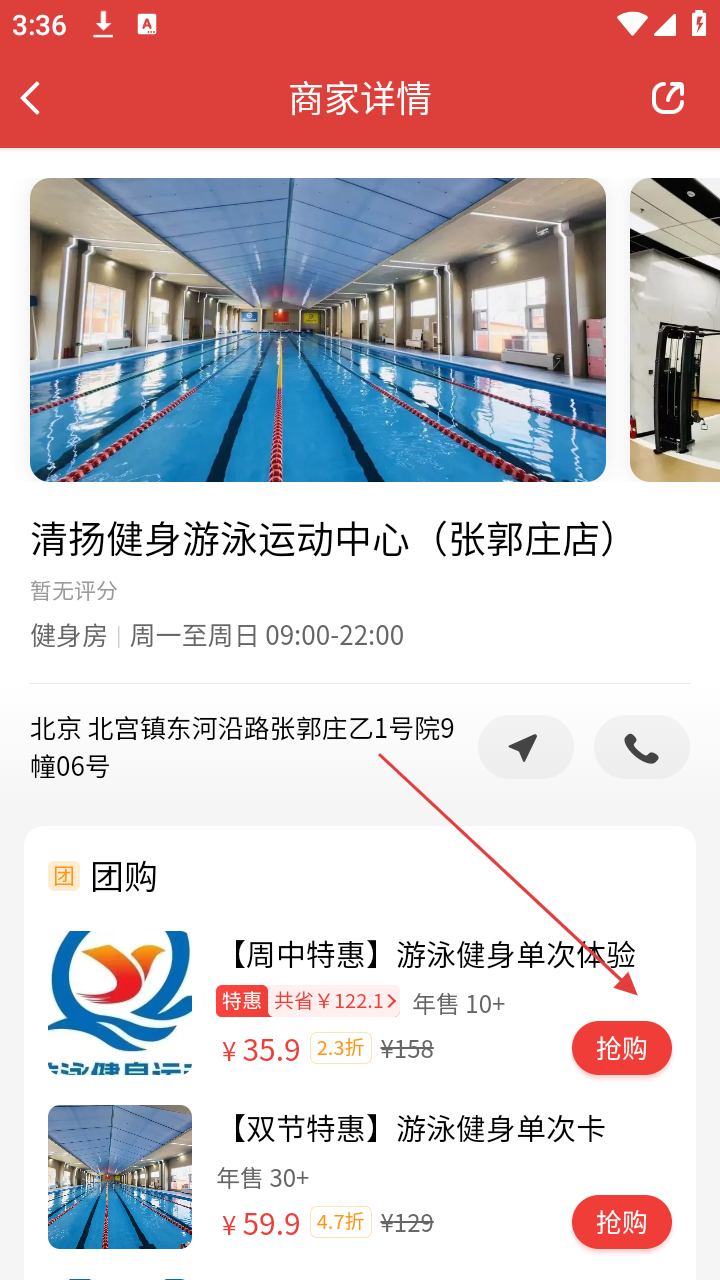Image resolution: width=720 pixels, height=1280 pixels.
Task: Open the swimming pool photo
Action: pos(318,330)
